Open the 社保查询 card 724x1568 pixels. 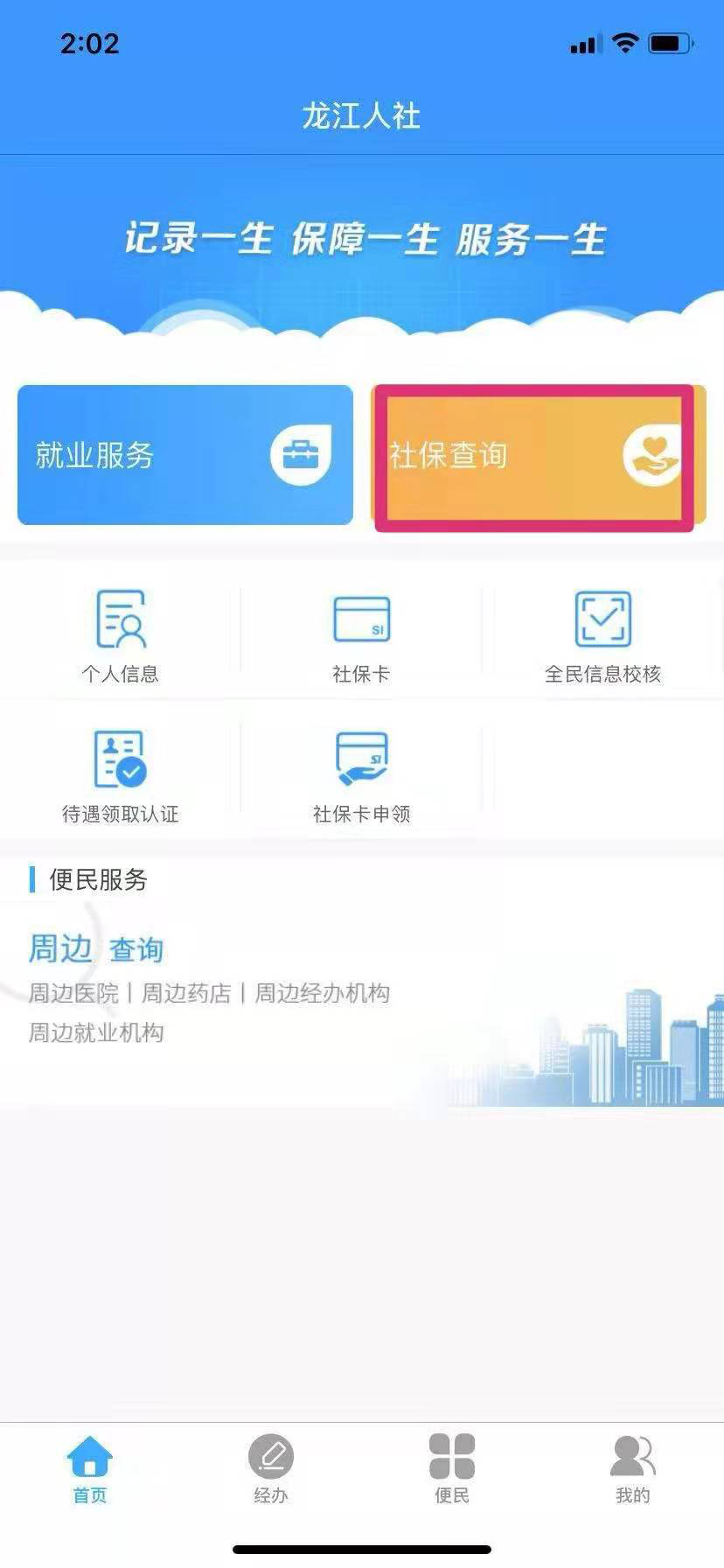click(x=534, y=457)
